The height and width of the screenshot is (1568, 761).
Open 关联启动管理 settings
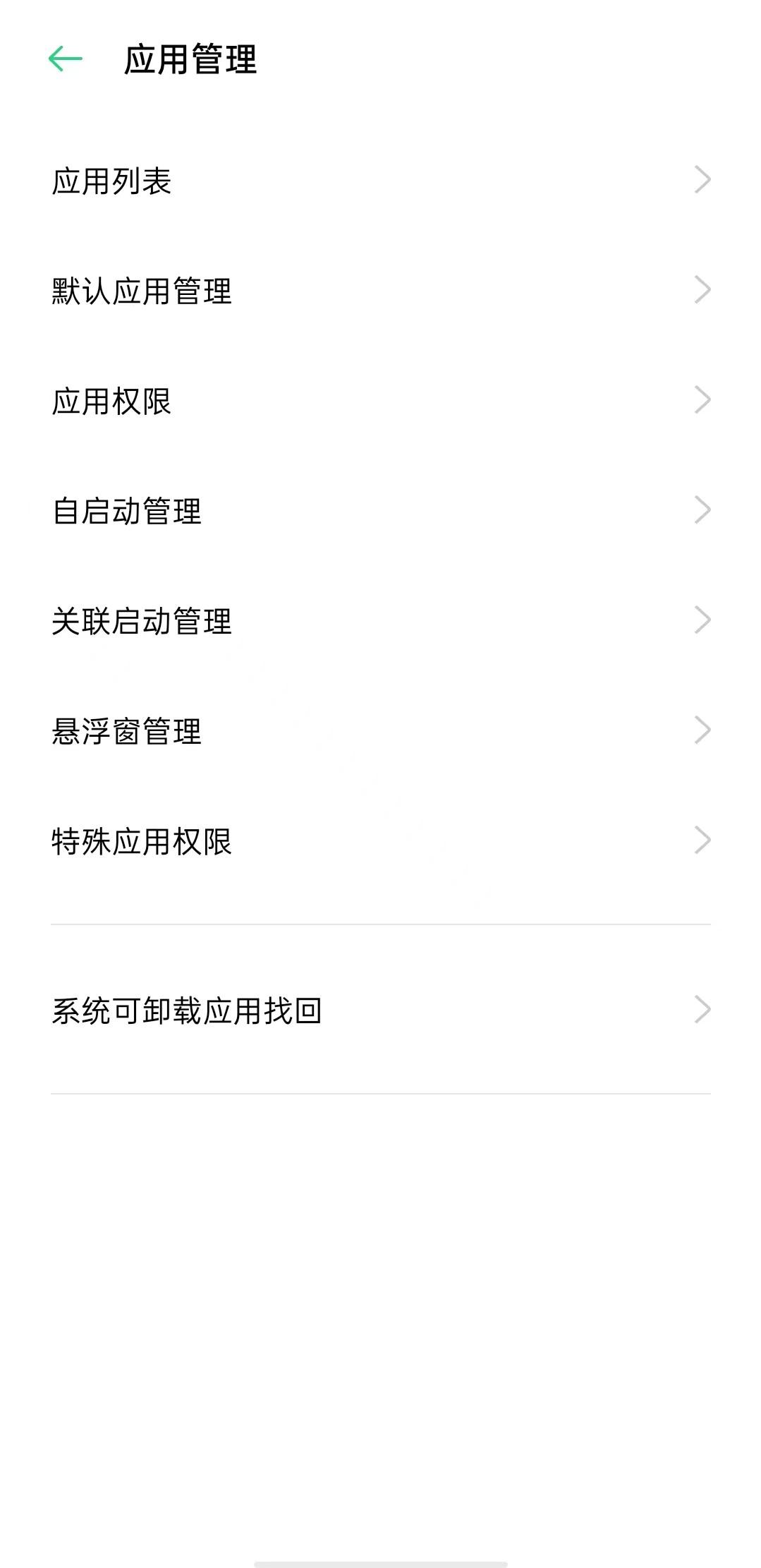380,621
